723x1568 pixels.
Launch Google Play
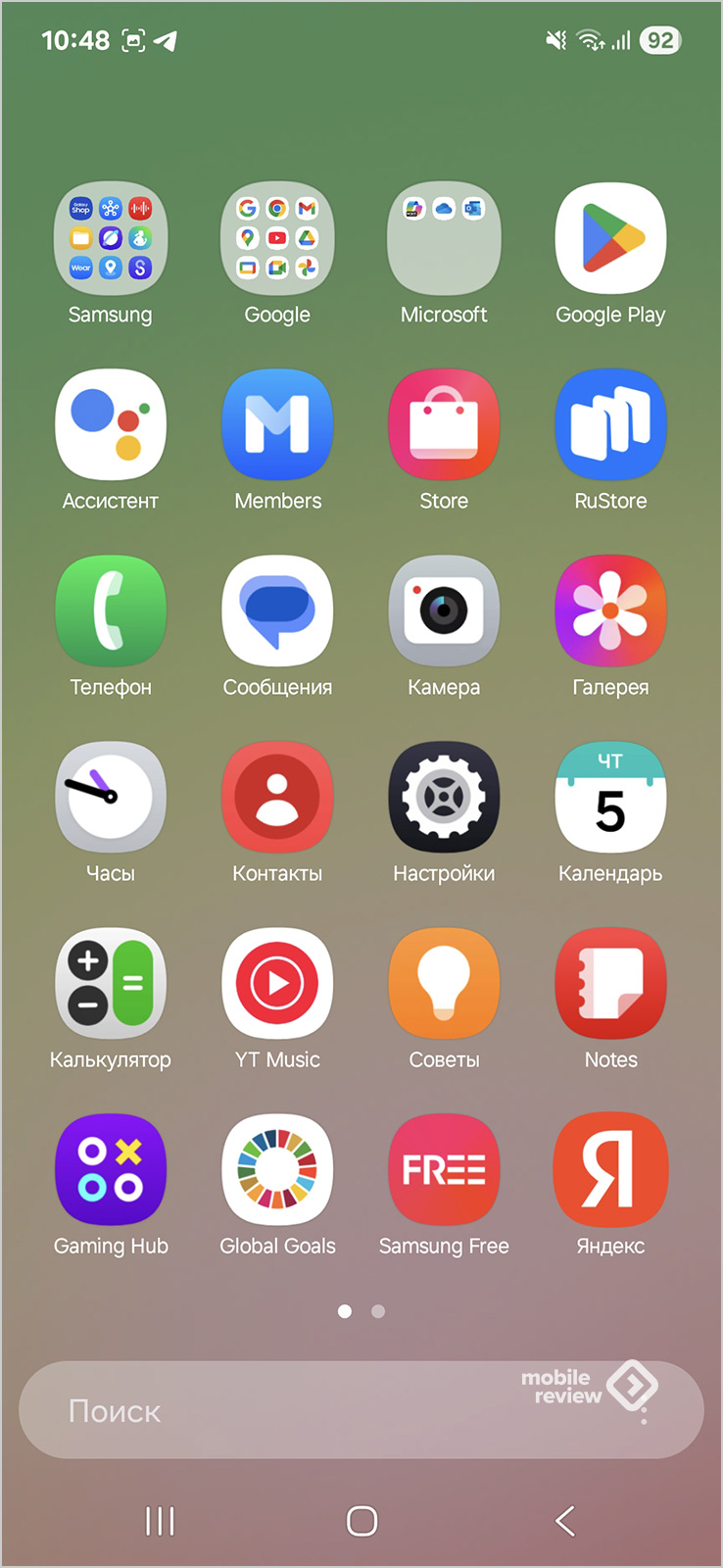point(610,238)
